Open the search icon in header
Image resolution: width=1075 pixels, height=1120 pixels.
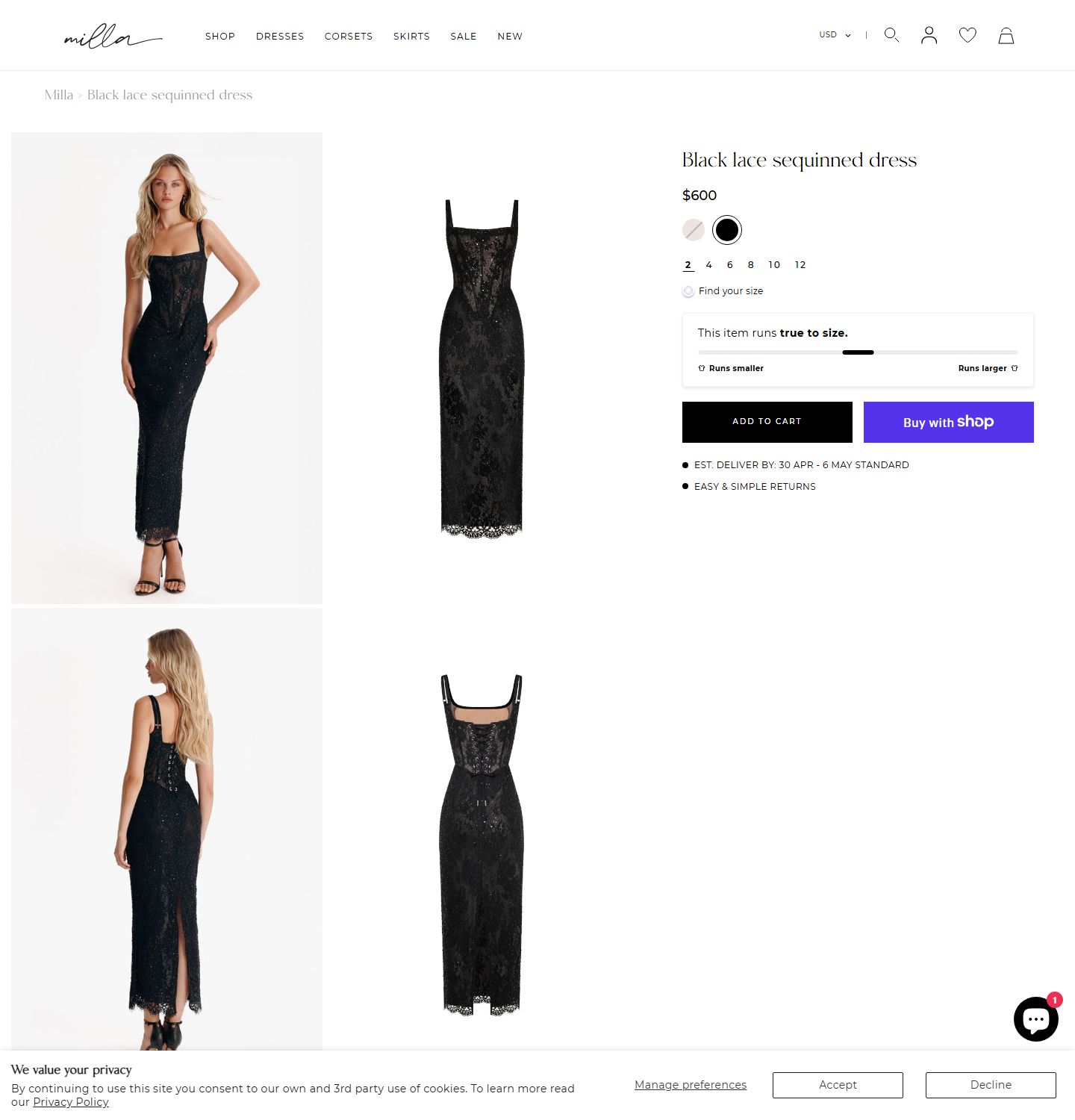click(891, 35)
